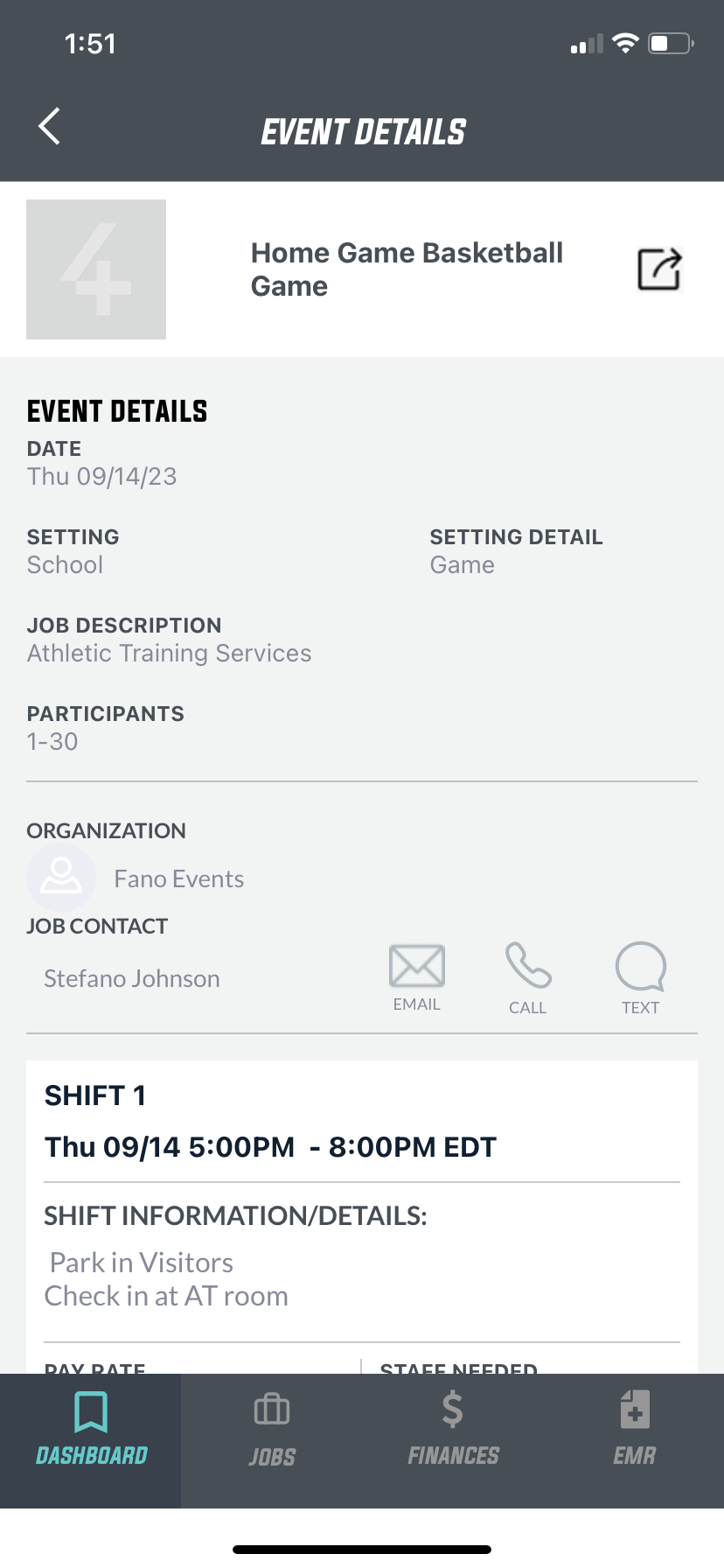This screenshot has width=724, height=1568.
Task: Share the Home Game Basketball event
Action: (x=659, y=269)
